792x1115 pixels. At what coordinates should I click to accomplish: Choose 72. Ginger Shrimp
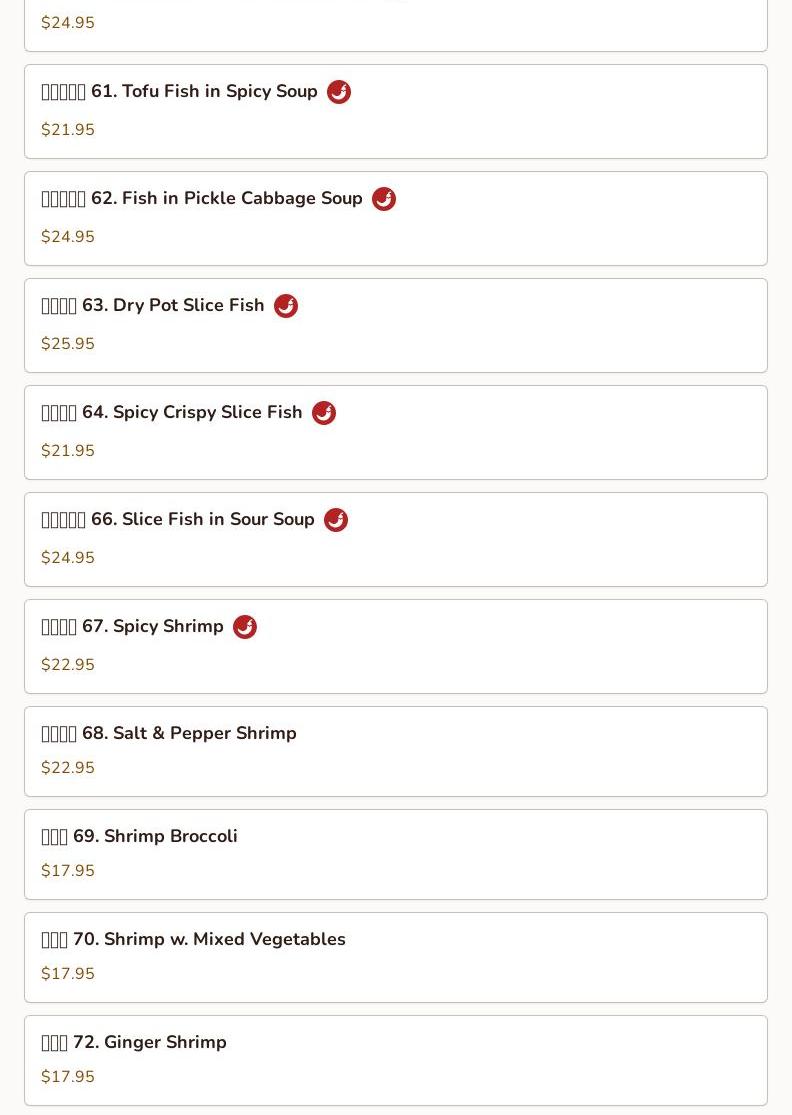pyautogui.click(x=395, y=1060)
